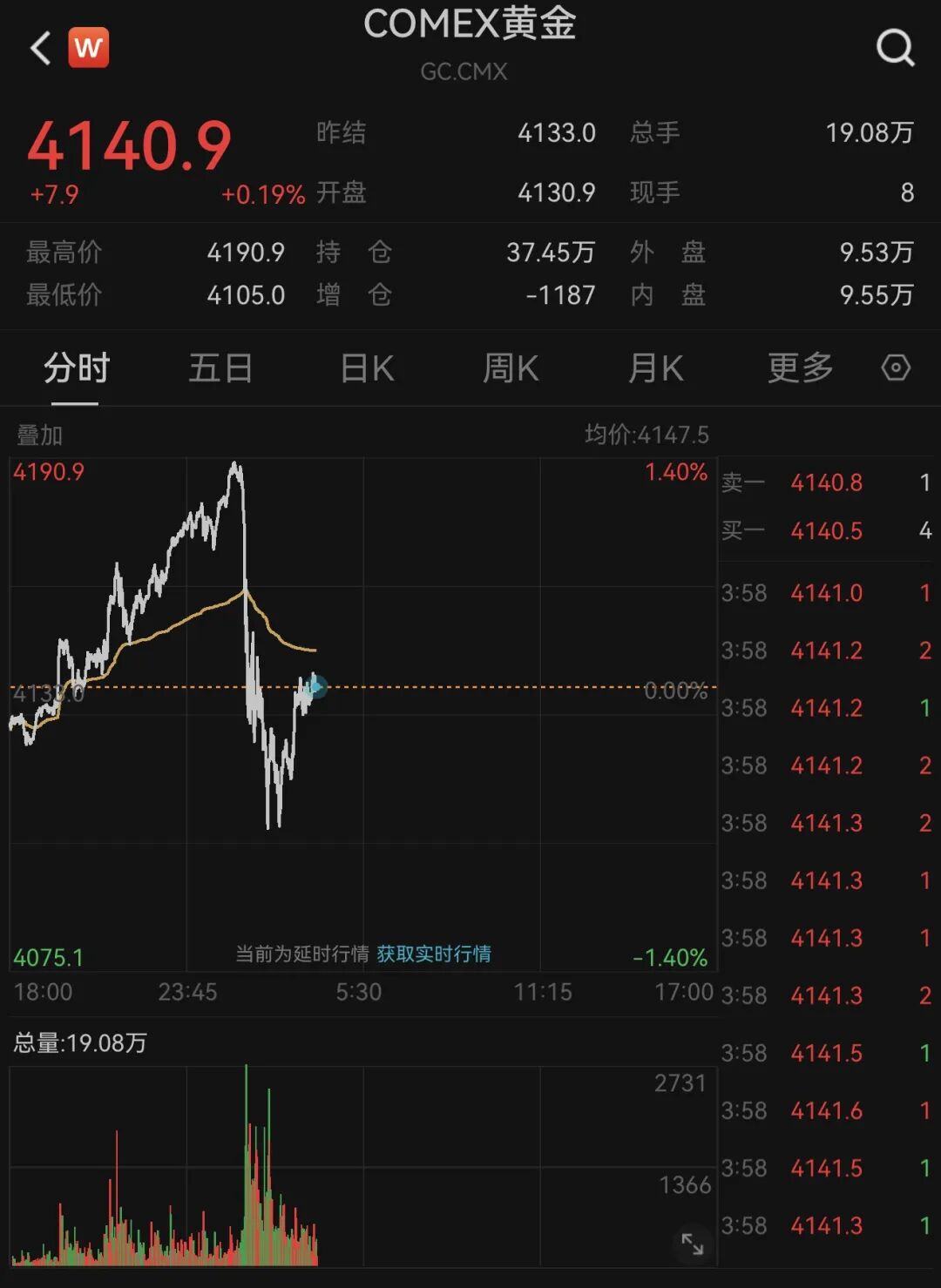The image size is (941, 1288).
Task: Go back using the arrow icon
Action: (x=40, y=48)
